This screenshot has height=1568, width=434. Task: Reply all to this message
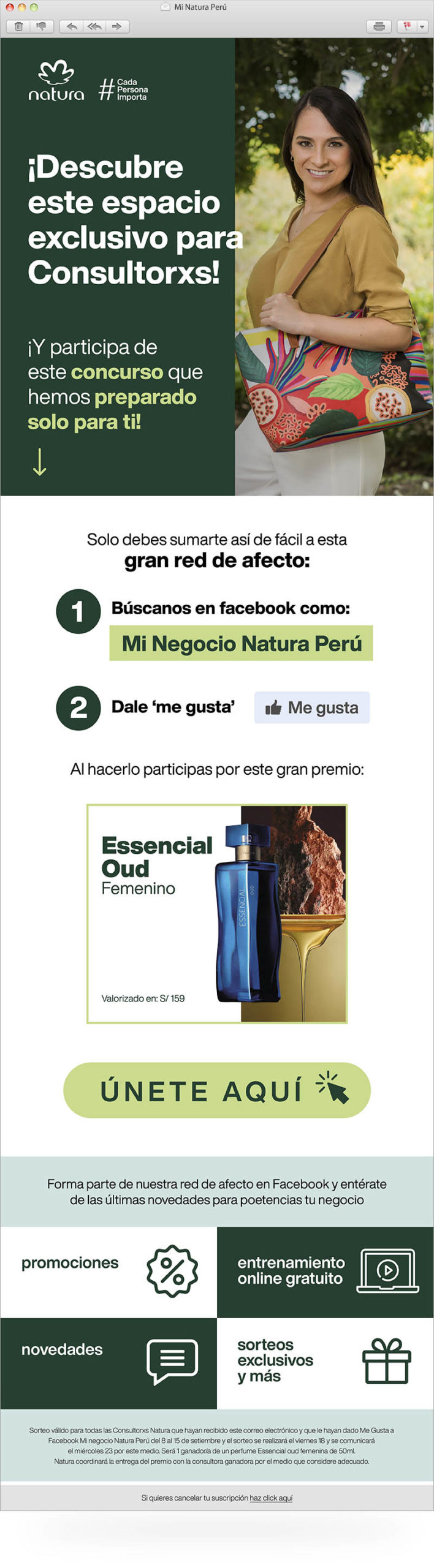pyautogui.click(x=94, y=26)
